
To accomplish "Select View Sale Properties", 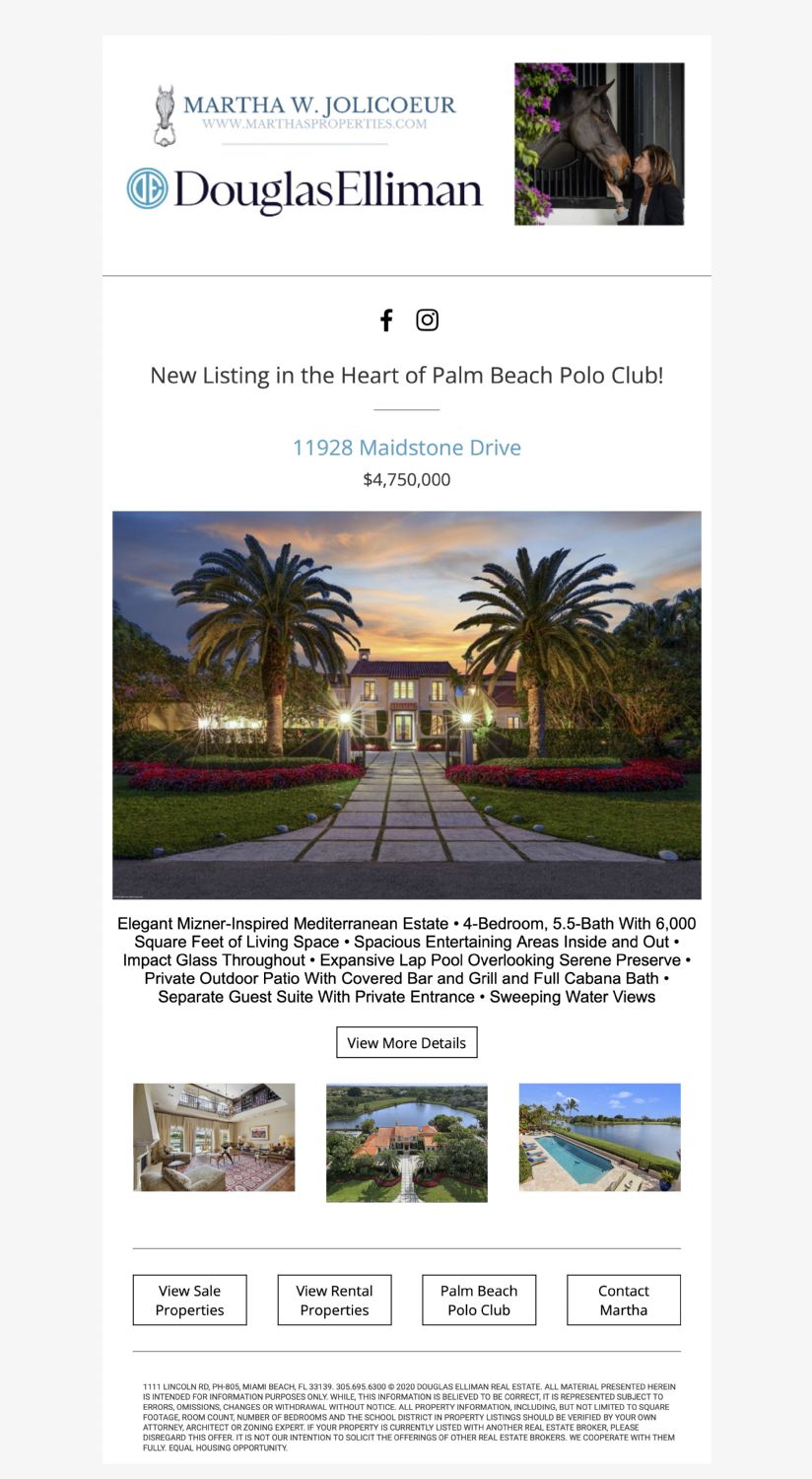I will 190,1300.
